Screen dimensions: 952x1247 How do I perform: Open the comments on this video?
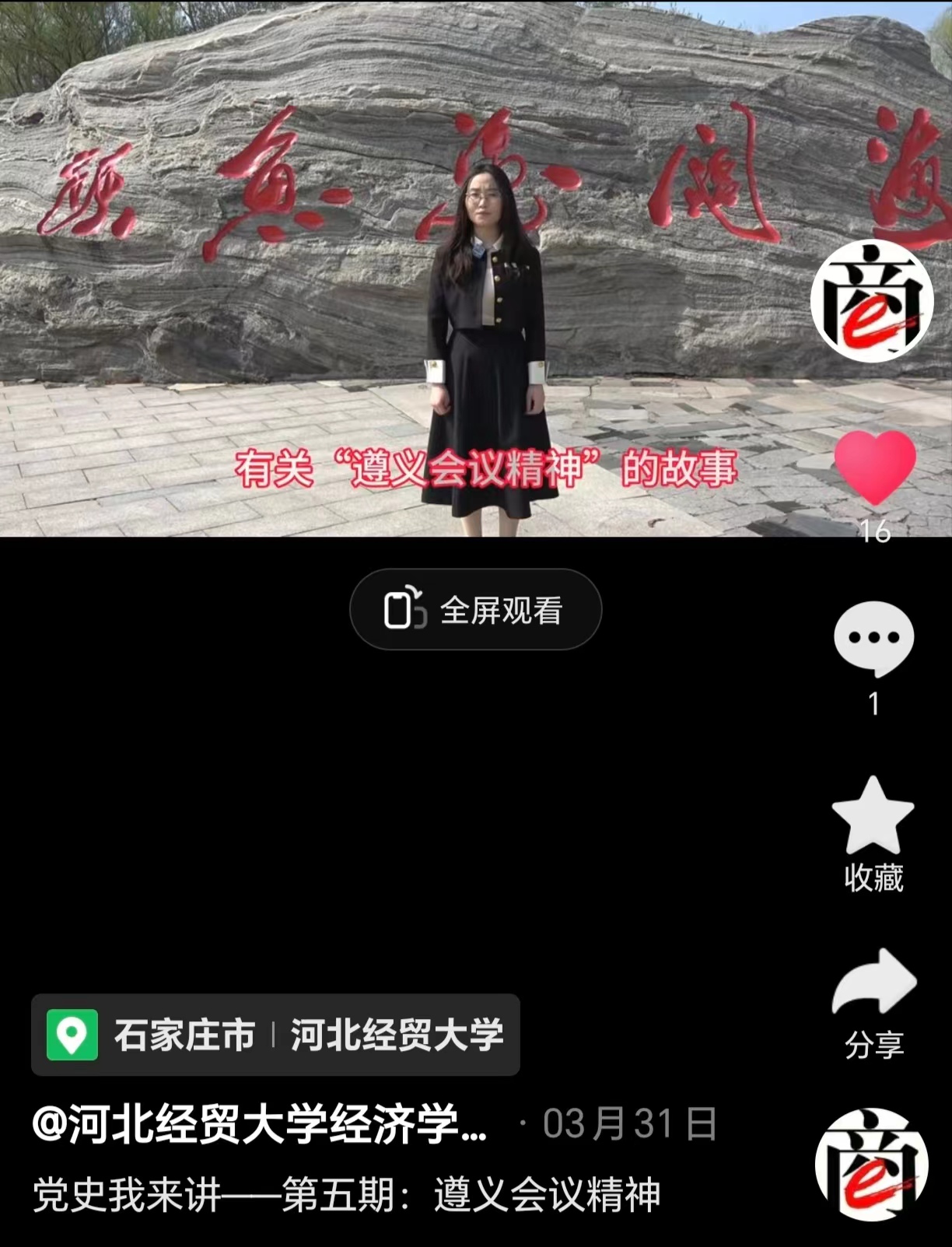(x=873, y=638)
